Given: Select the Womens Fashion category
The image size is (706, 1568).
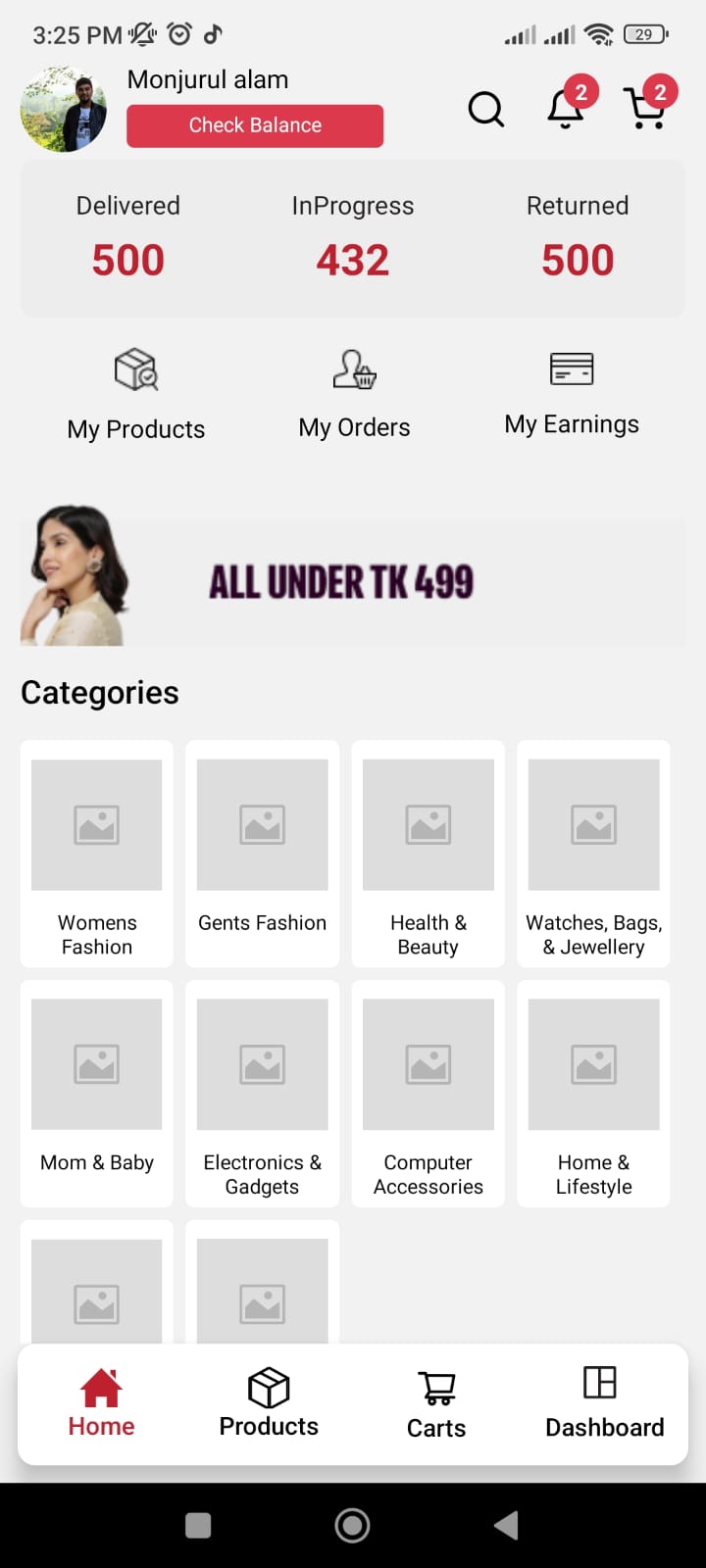Looking at the screenshot, I should coord(97,853).
